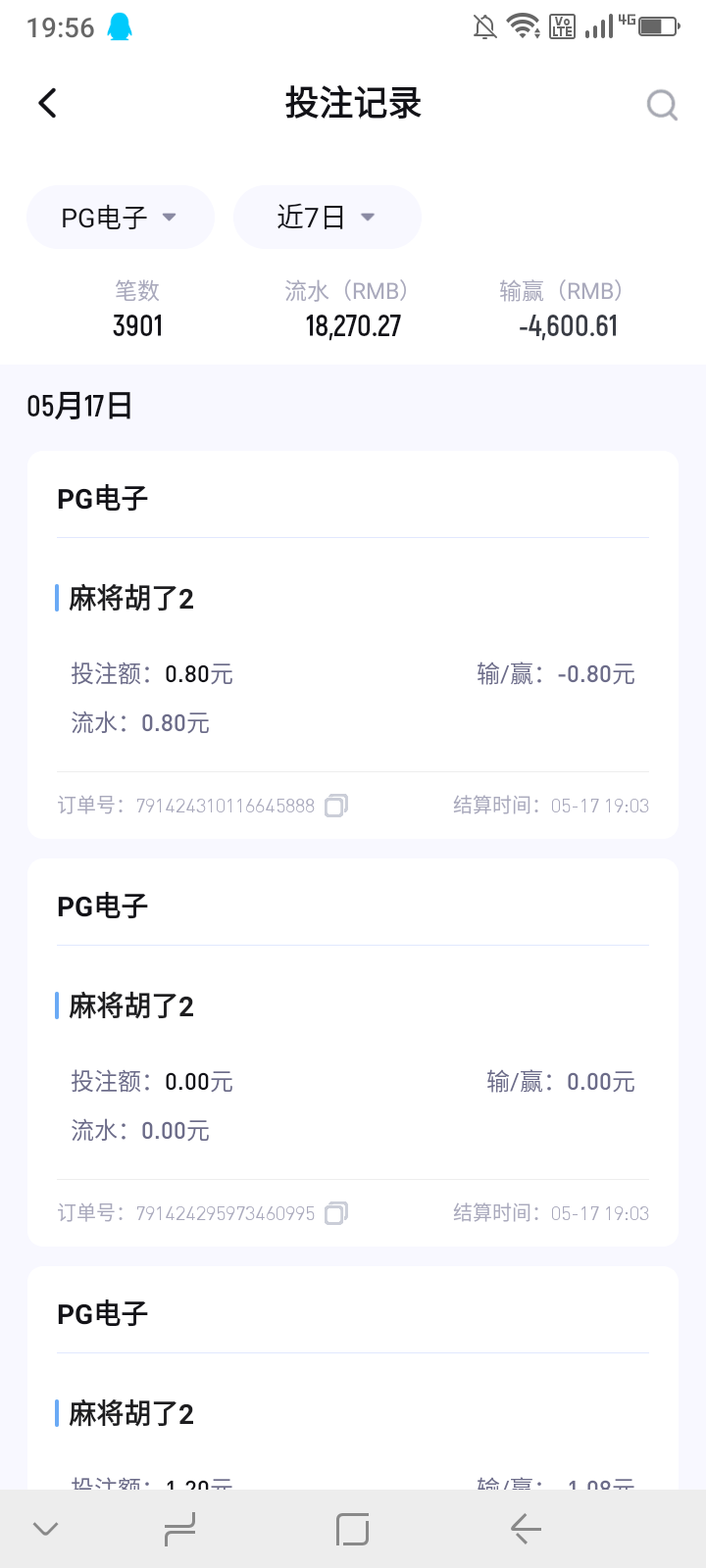Screen dimensions: 706x1568
Task: Tap the system back navigation button
Action: point(526,1529)
